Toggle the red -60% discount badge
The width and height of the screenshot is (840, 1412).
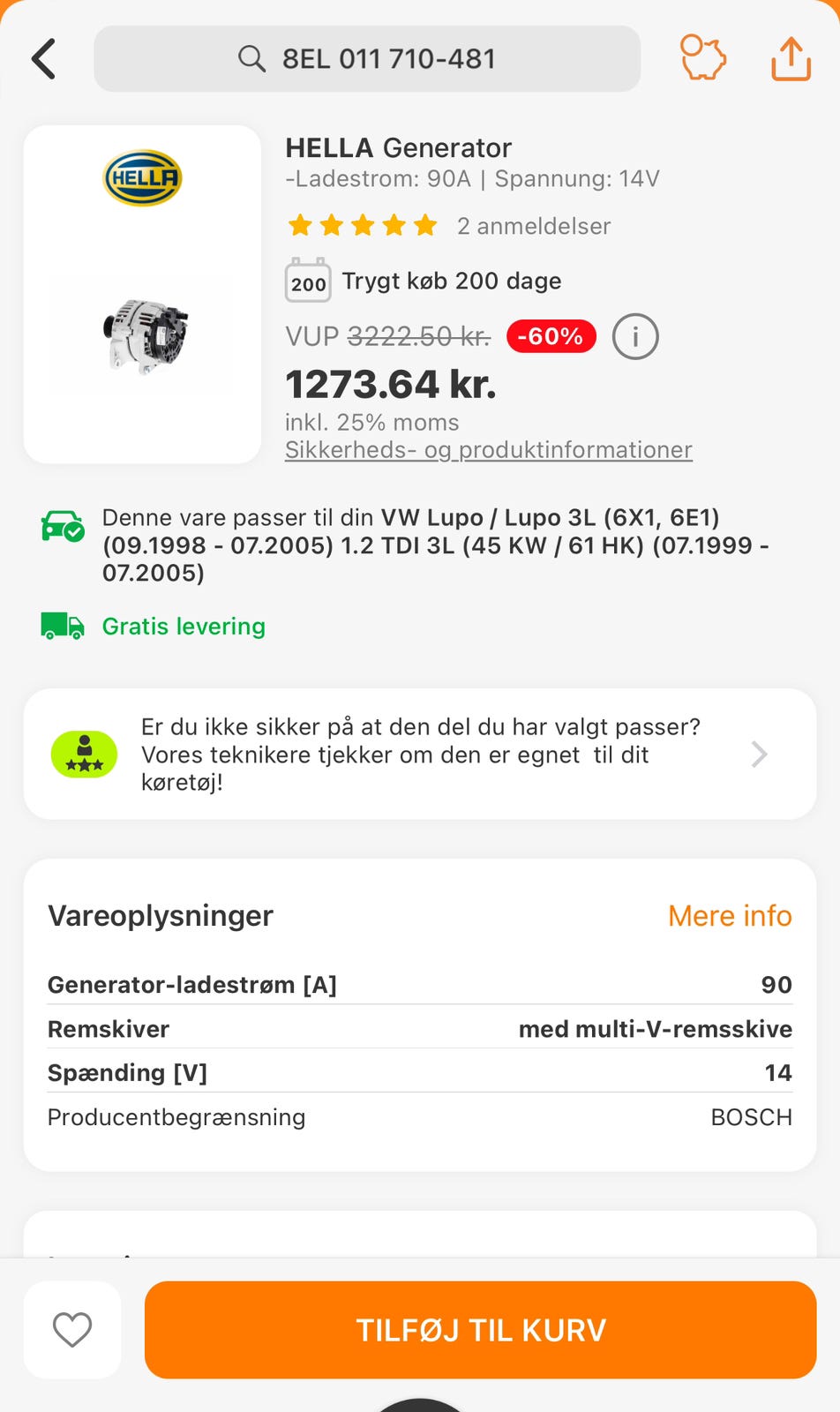550,336
